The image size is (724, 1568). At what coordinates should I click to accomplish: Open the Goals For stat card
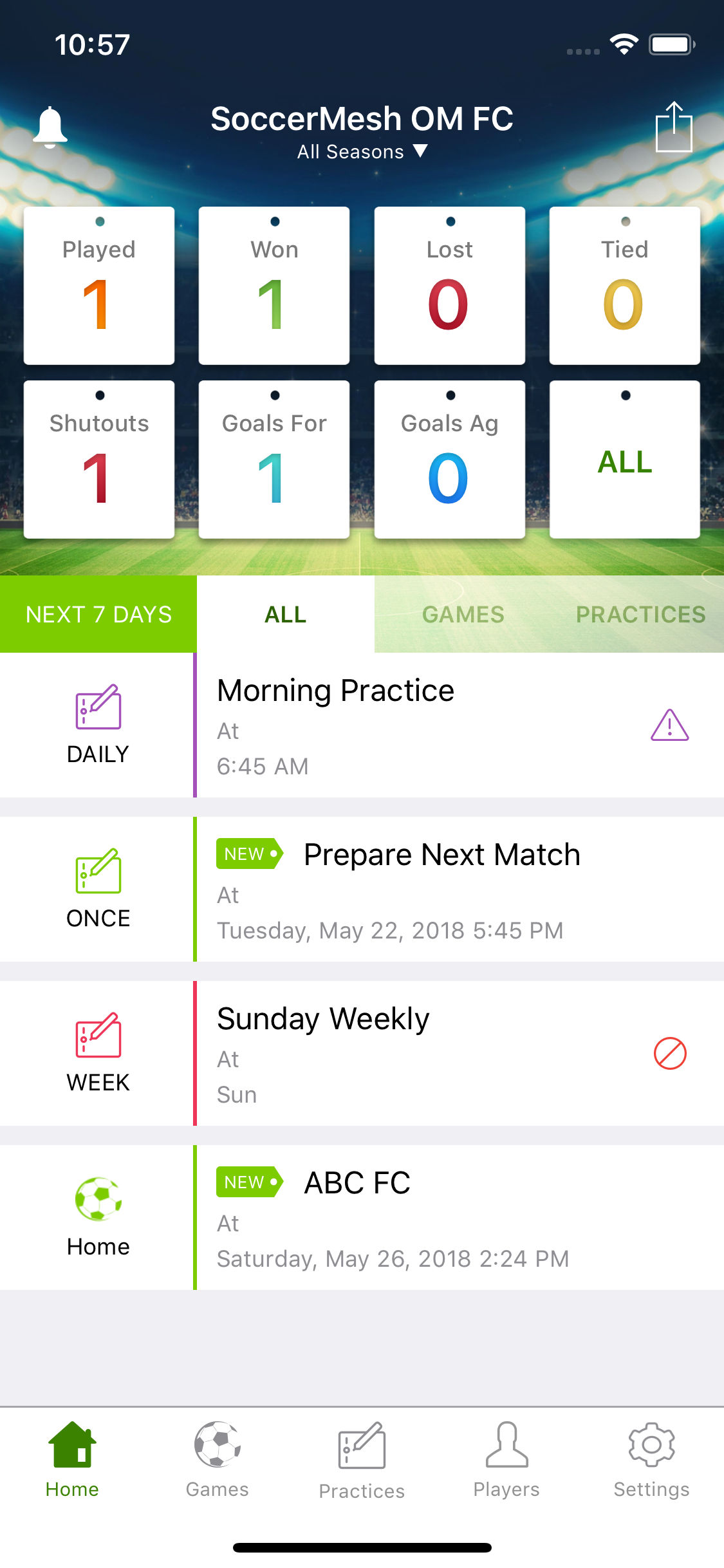(x=274, y=460)
